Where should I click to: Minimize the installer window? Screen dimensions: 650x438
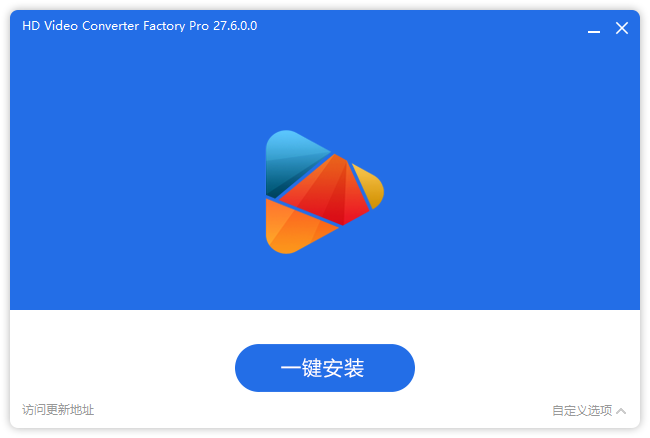point(594,29)
